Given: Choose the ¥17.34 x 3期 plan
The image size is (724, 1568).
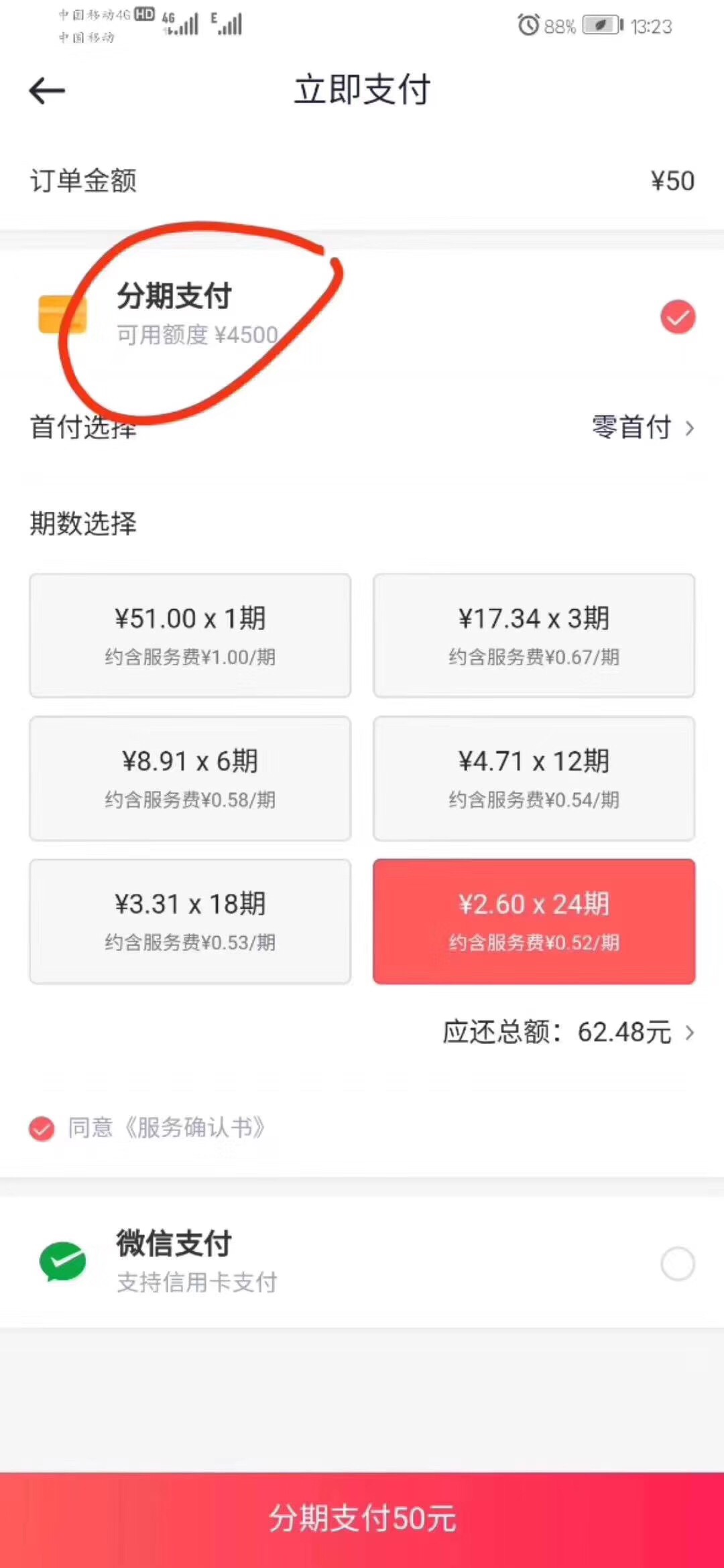Looking at the screenshot, I should (x=534, y=635).
